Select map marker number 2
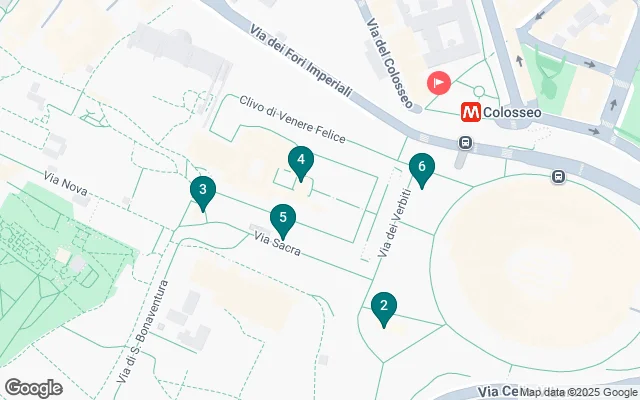640x400 pixels. pyautogui.click(x=382, y=307)
